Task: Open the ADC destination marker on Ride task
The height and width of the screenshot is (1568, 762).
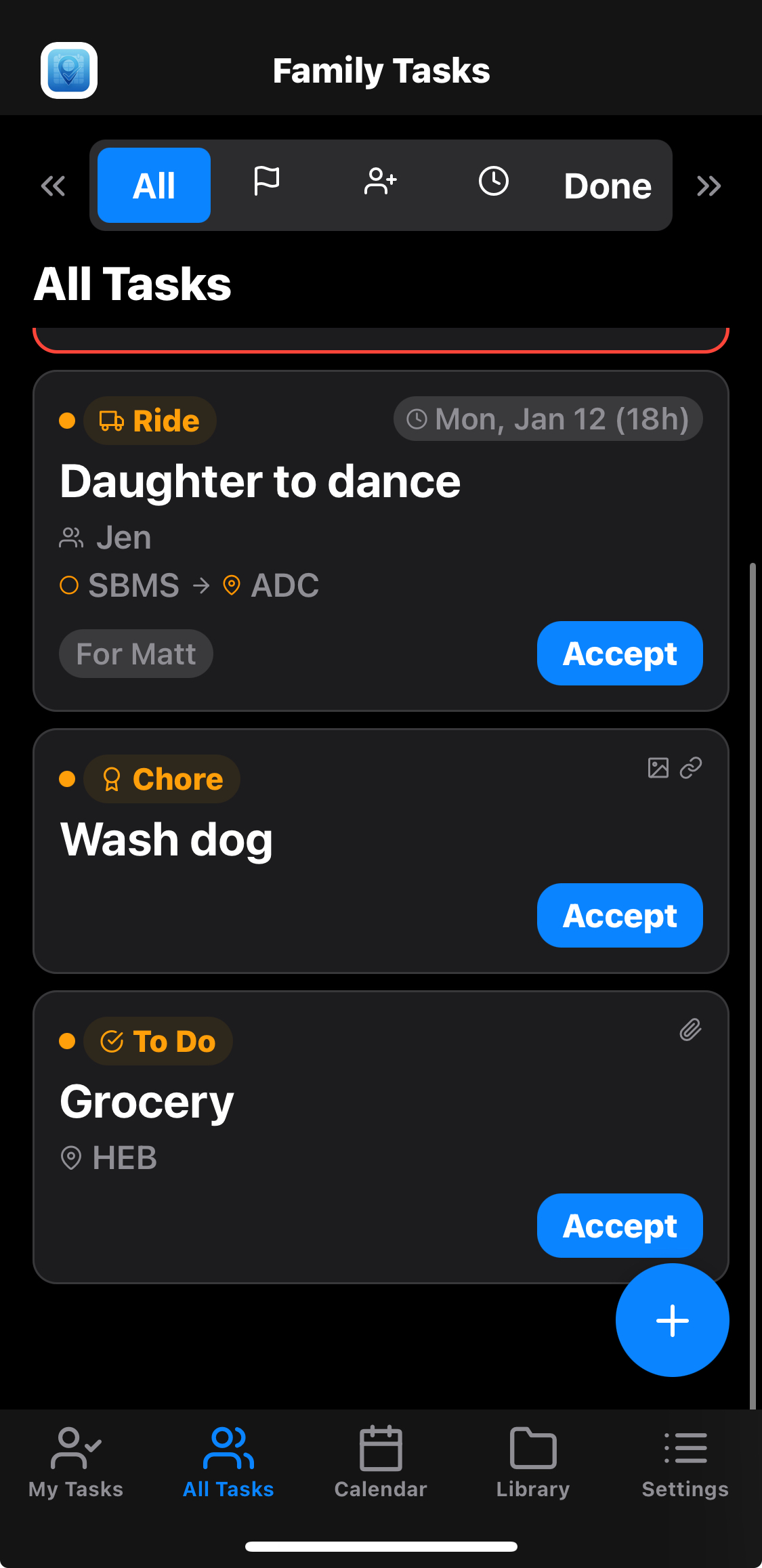Action: tap(232, 585)
